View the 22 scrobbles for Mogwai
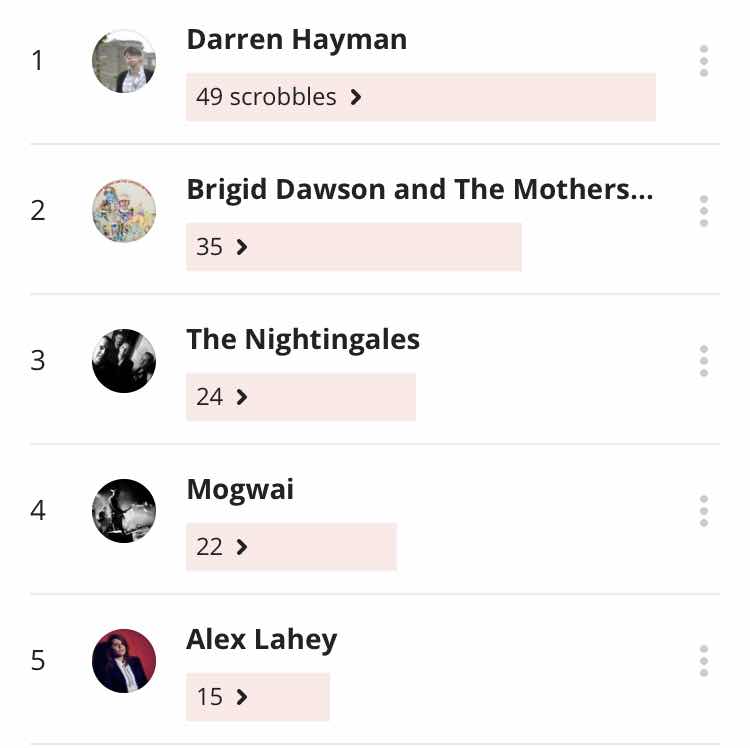 pos(222,547)
